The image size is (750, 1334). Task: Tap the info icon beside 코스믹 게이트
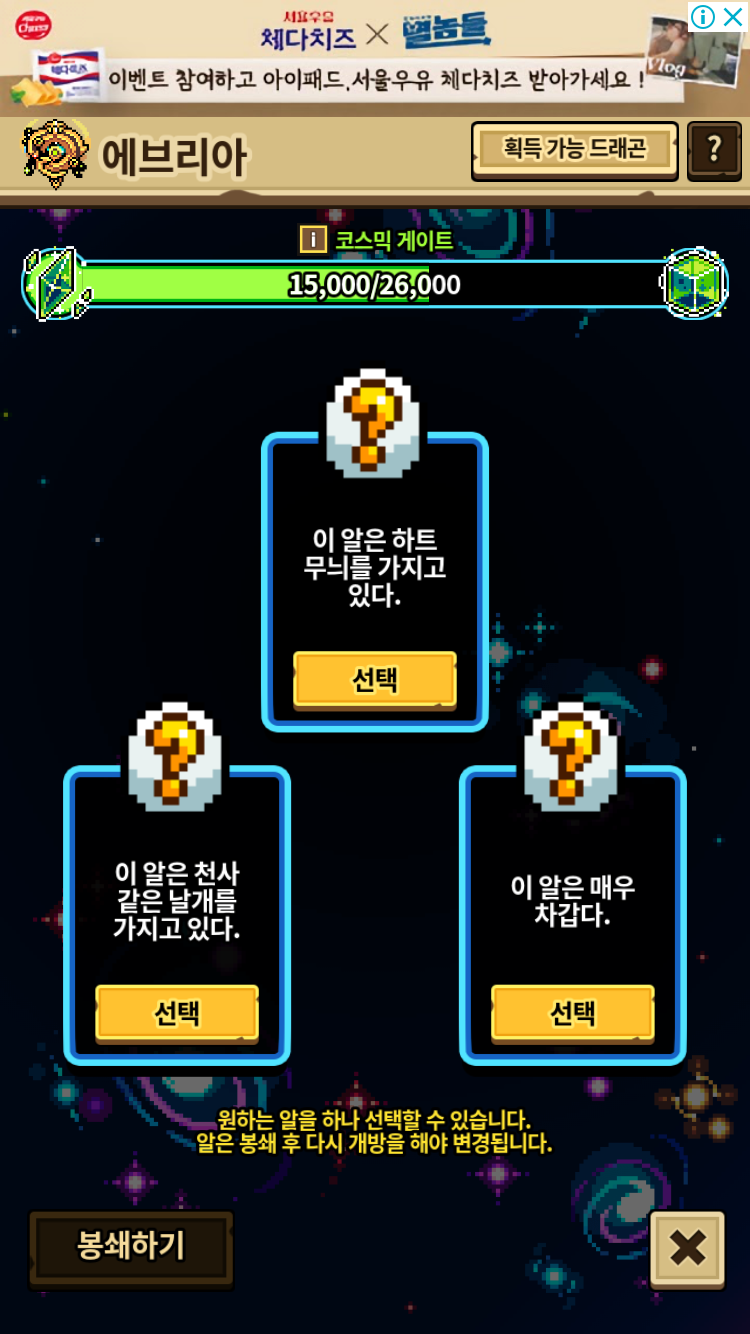(313, 240)
